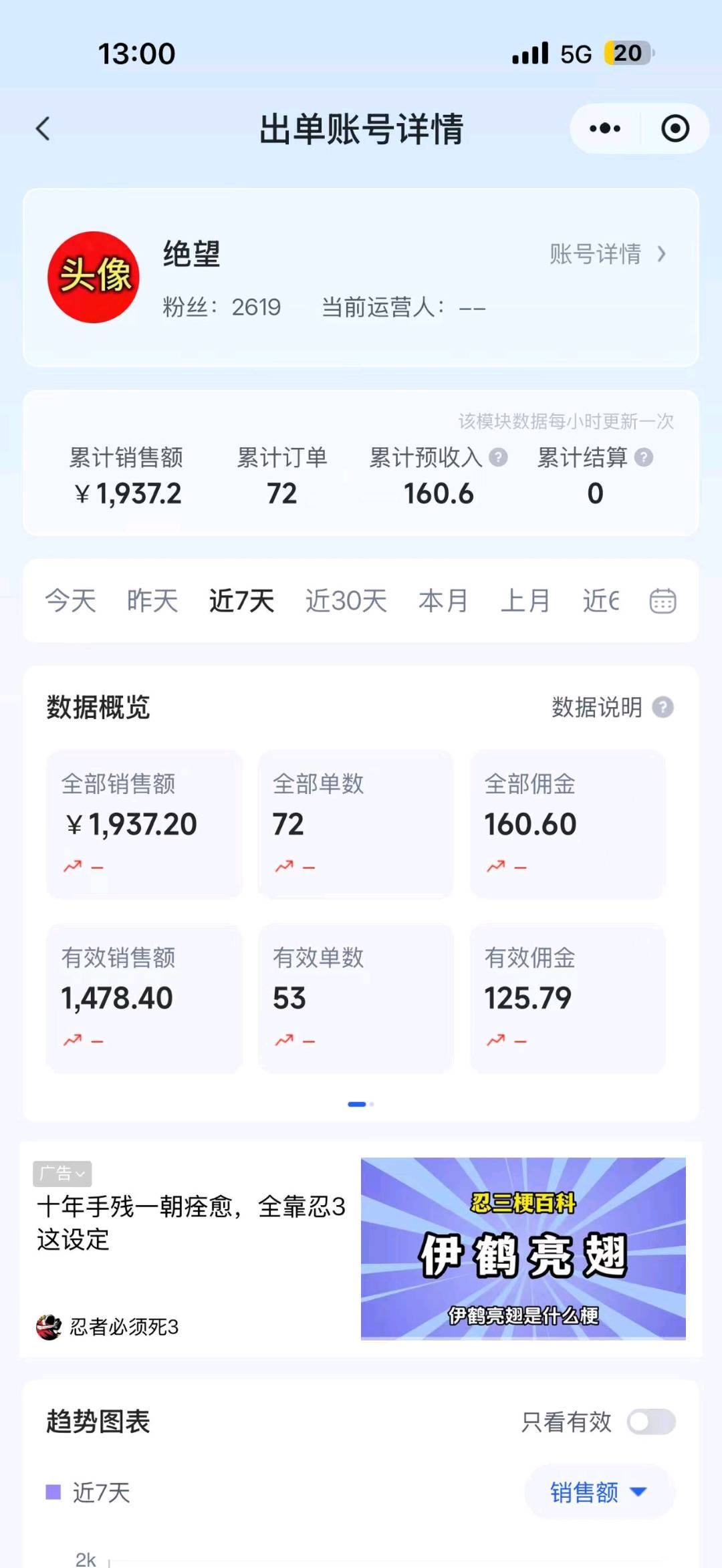Expand the 销售额 metric dropdown
Screen dimensions: 722x1568
[x=598, y=1492]
